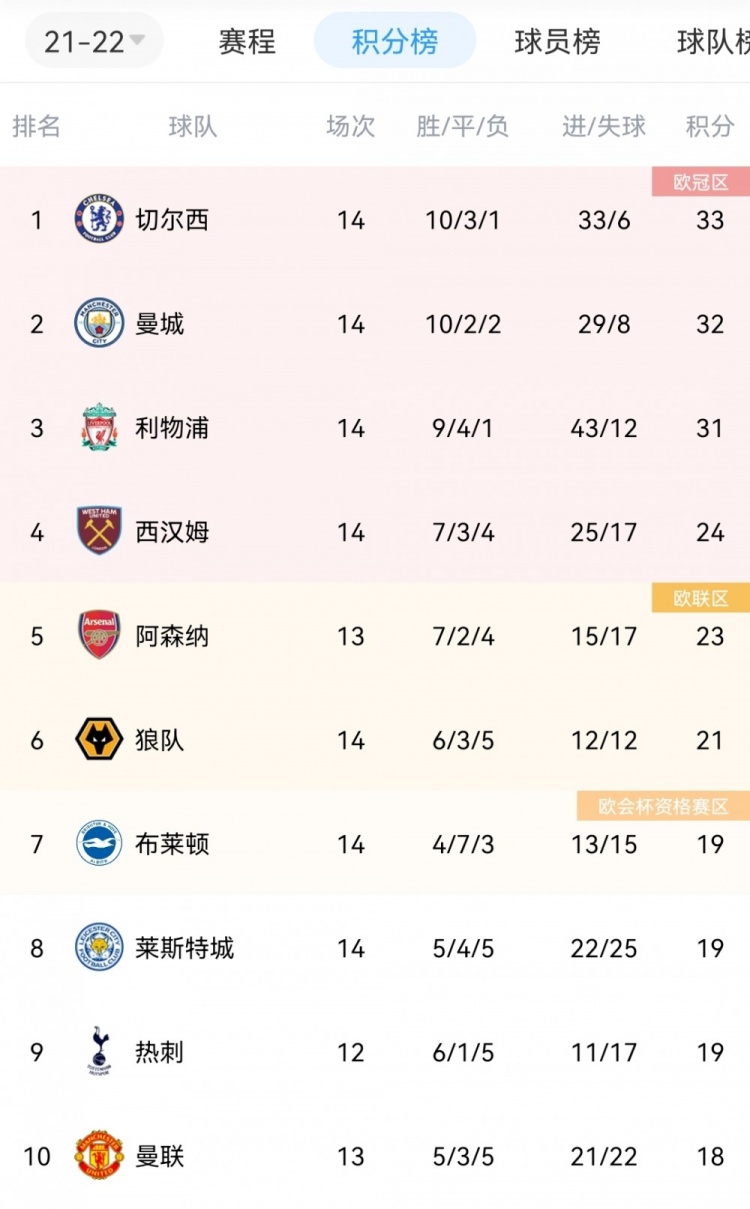The image size is (750, 1209).
Task: Open the 热刺 team row
Action: [375, 1051]
